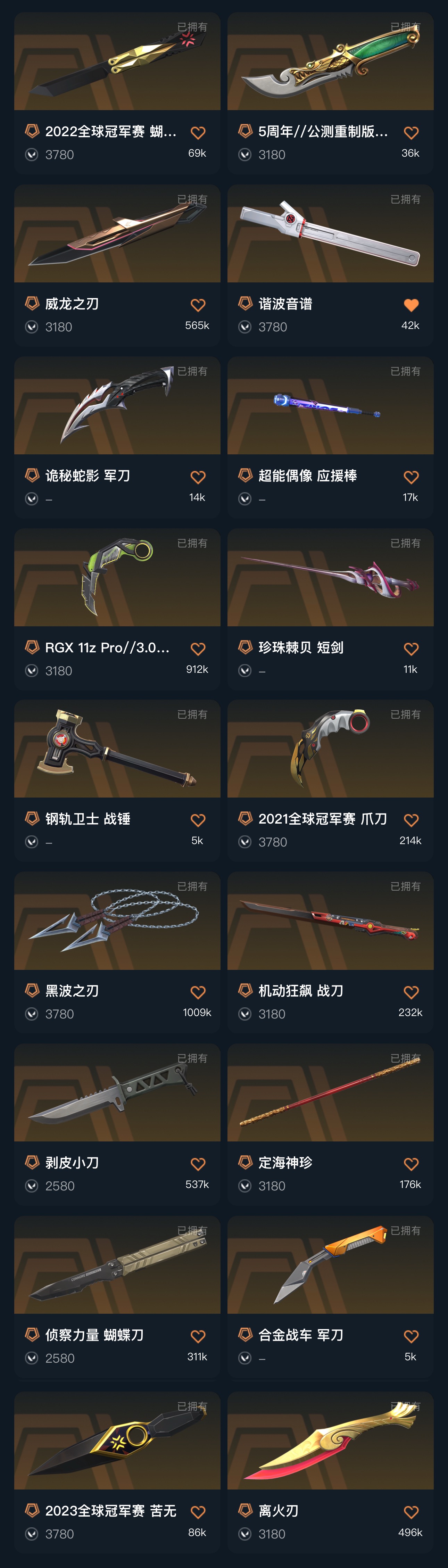Like the 侦察力量 蝴蝶刀 skin

(198, 1336)
